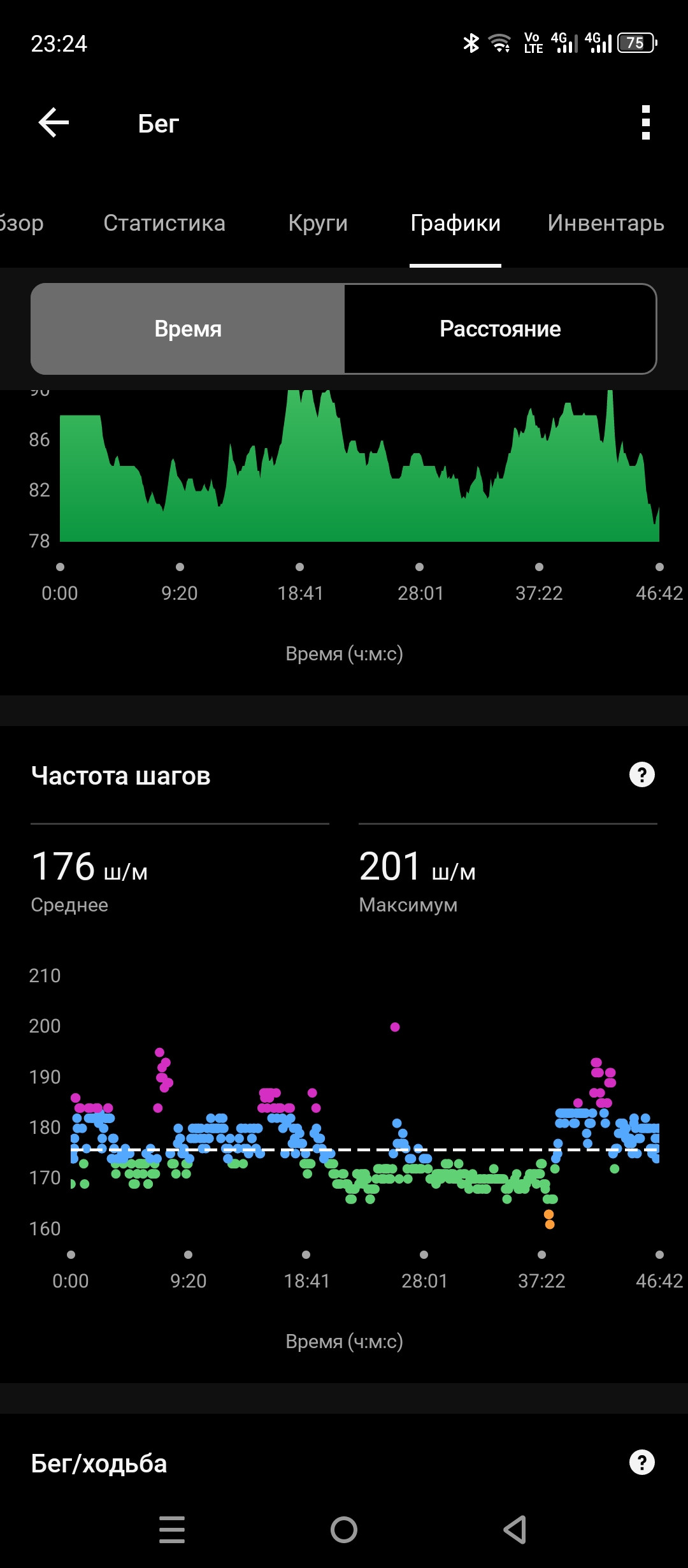Go back using the arrow beside Бег
688x1568 pixels.
[54, 122]
